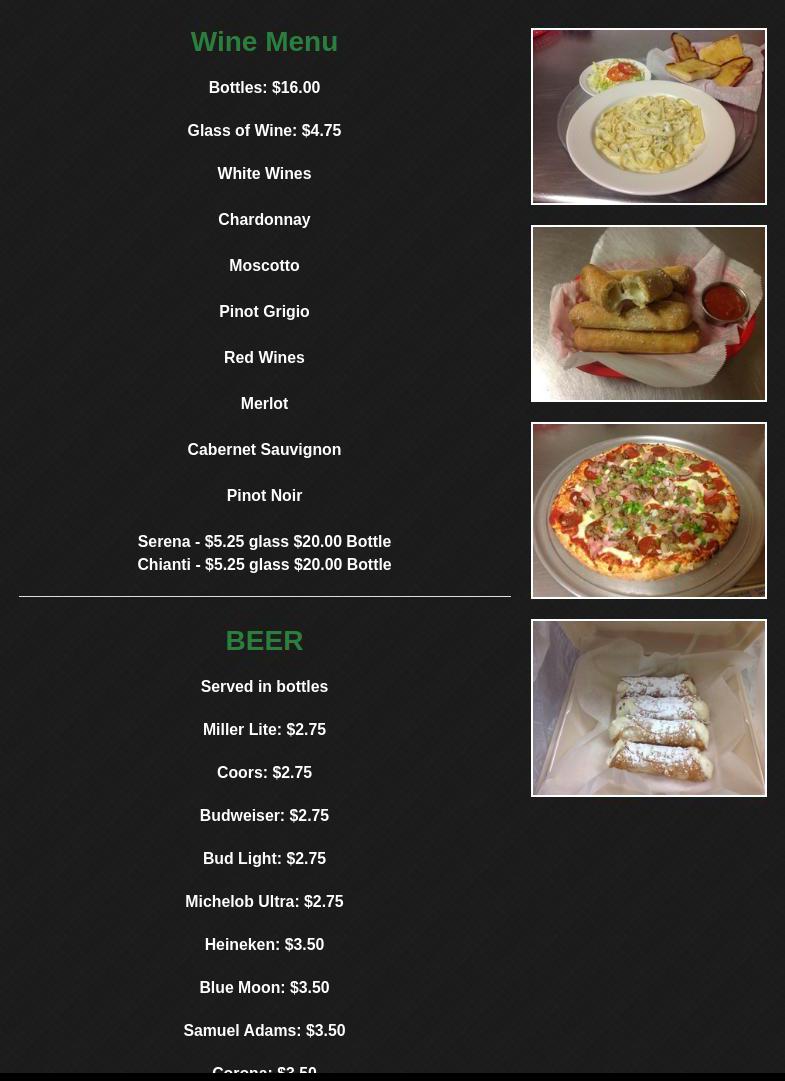Enlarge the pizza photo

coord(648,510)
